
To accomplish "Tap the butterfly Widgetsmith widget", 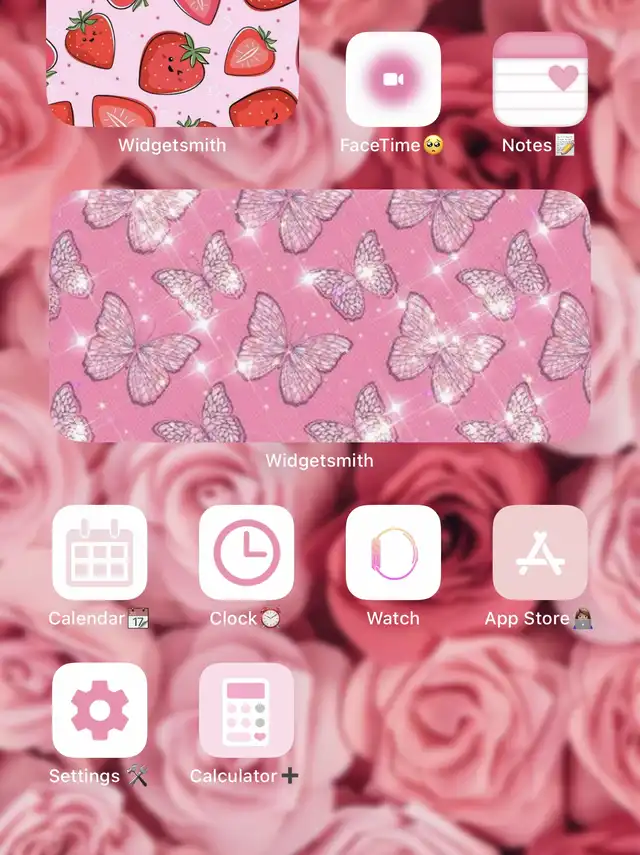I will point(320,316).
